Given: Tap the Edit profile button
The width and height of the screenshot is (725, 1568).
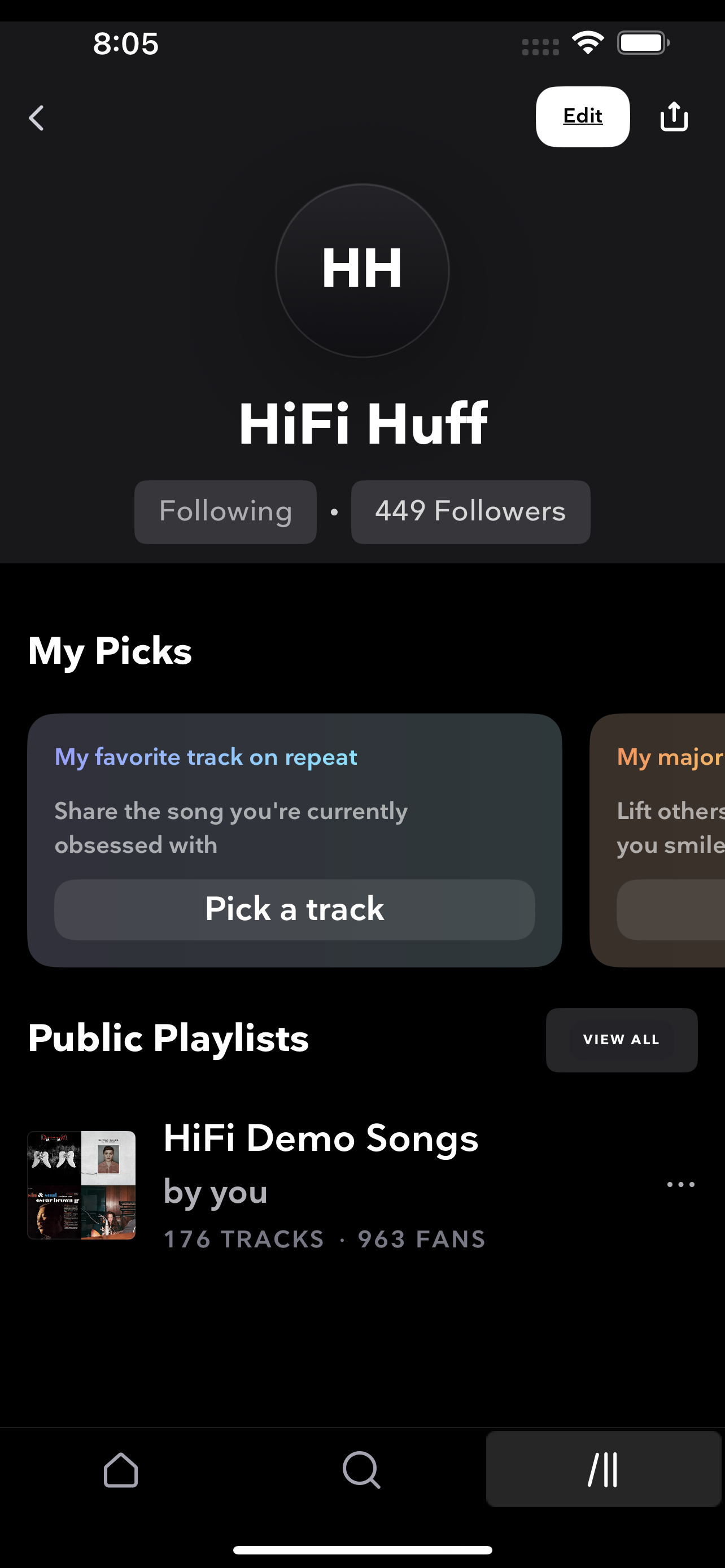Looking at the screenshot, I should click(582, 116).
